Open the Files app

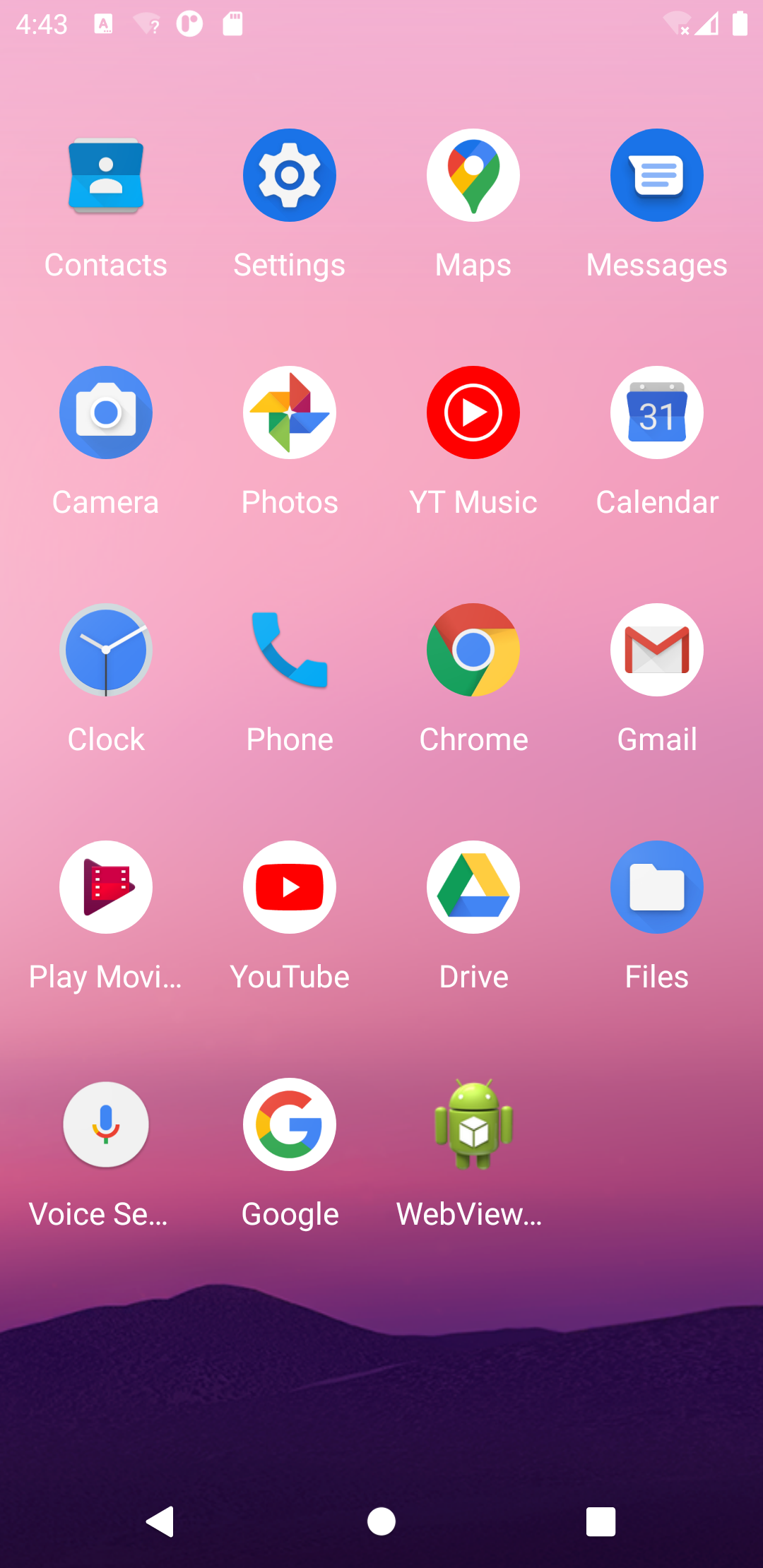point(657,888)
